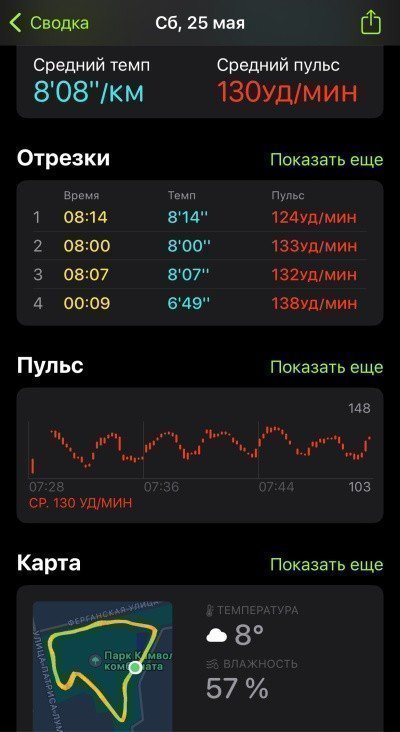
Task: Share this workout summary
Action: [x=371, y=22]
